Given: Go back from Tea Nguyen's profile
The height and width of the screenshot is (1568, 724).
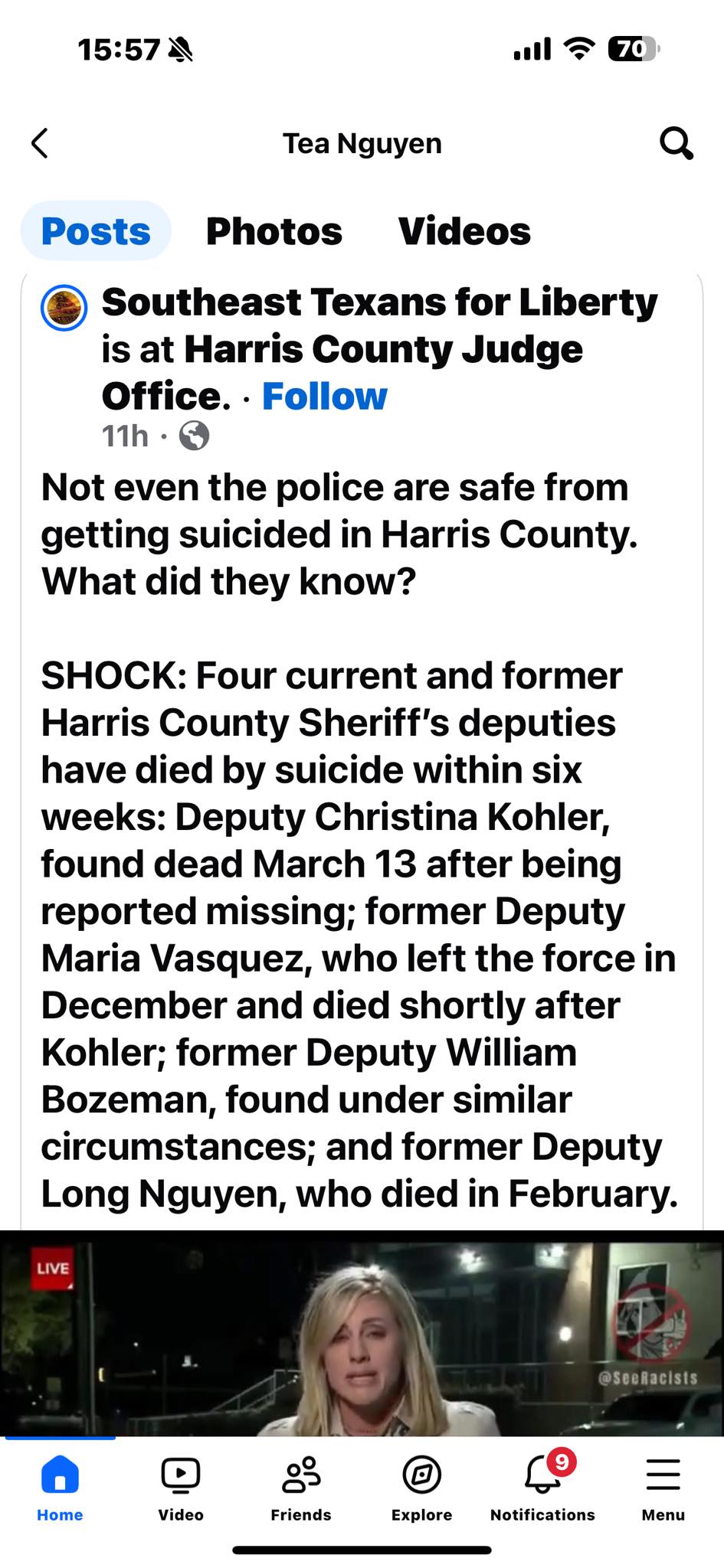Looking at the screenshot, I should click(x=40, y=143).
